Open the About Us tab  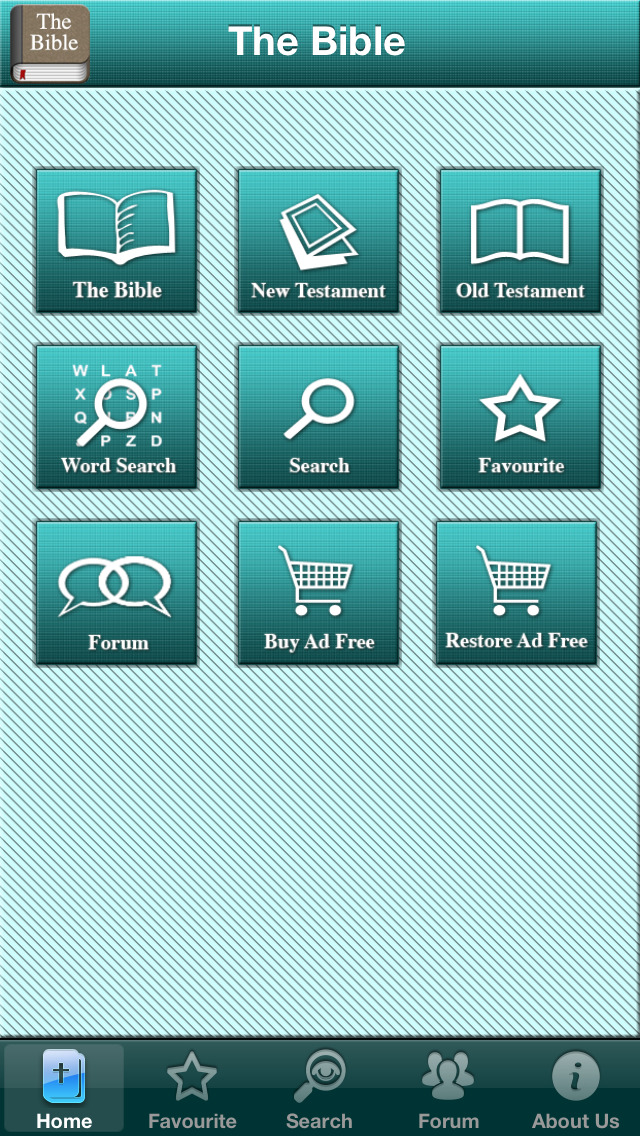(x=576, y=1089)
